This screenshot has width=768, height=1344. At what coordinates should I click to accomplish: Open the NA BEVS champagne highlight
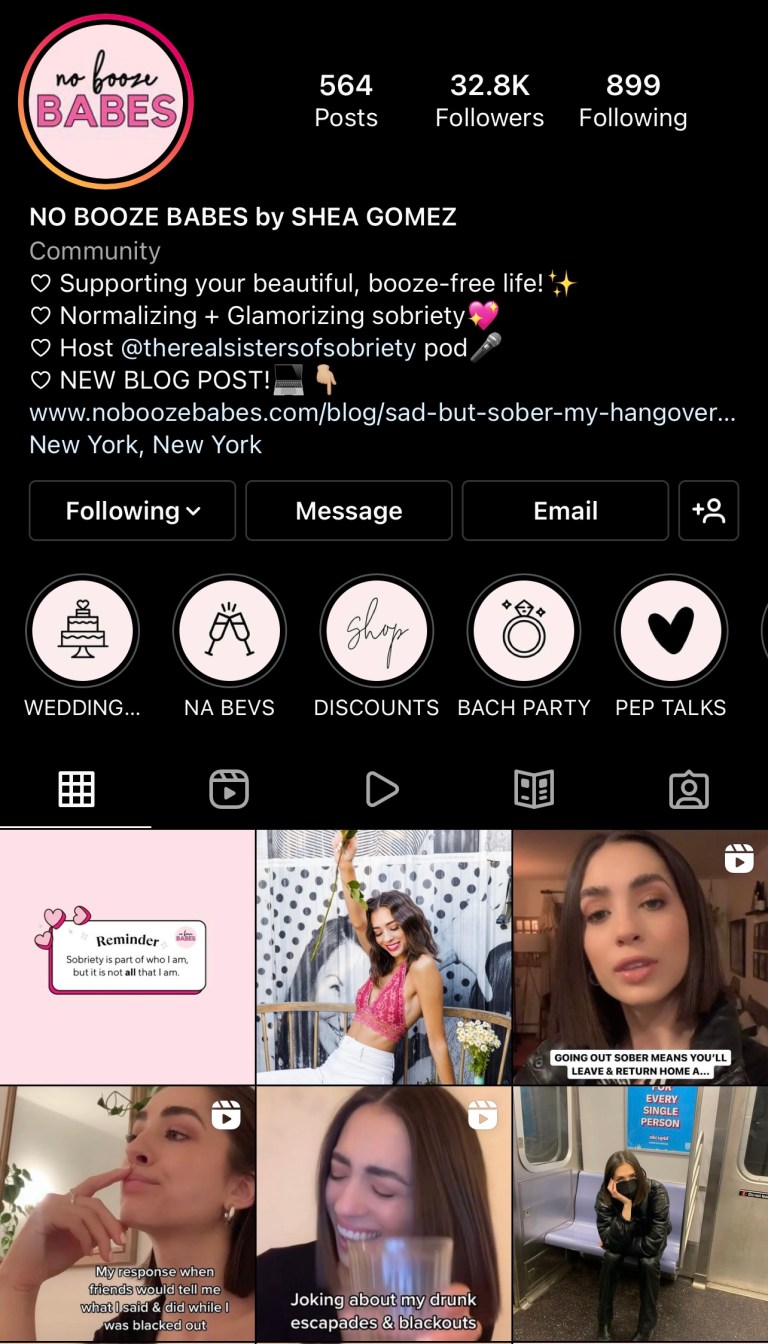tap(229, 630)
